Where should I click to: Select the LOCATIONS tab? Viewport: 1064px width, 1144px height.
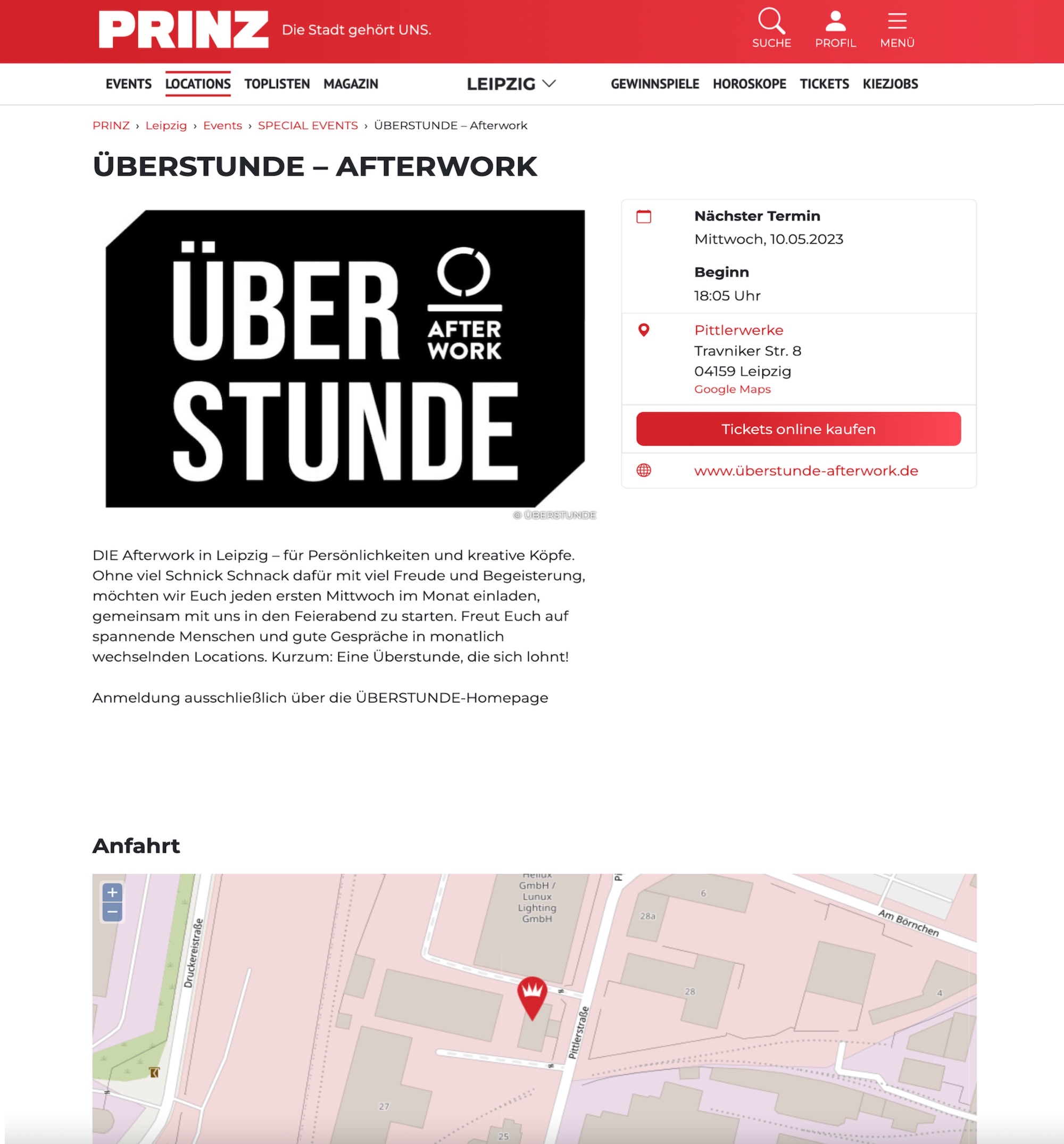coord(198,84)
